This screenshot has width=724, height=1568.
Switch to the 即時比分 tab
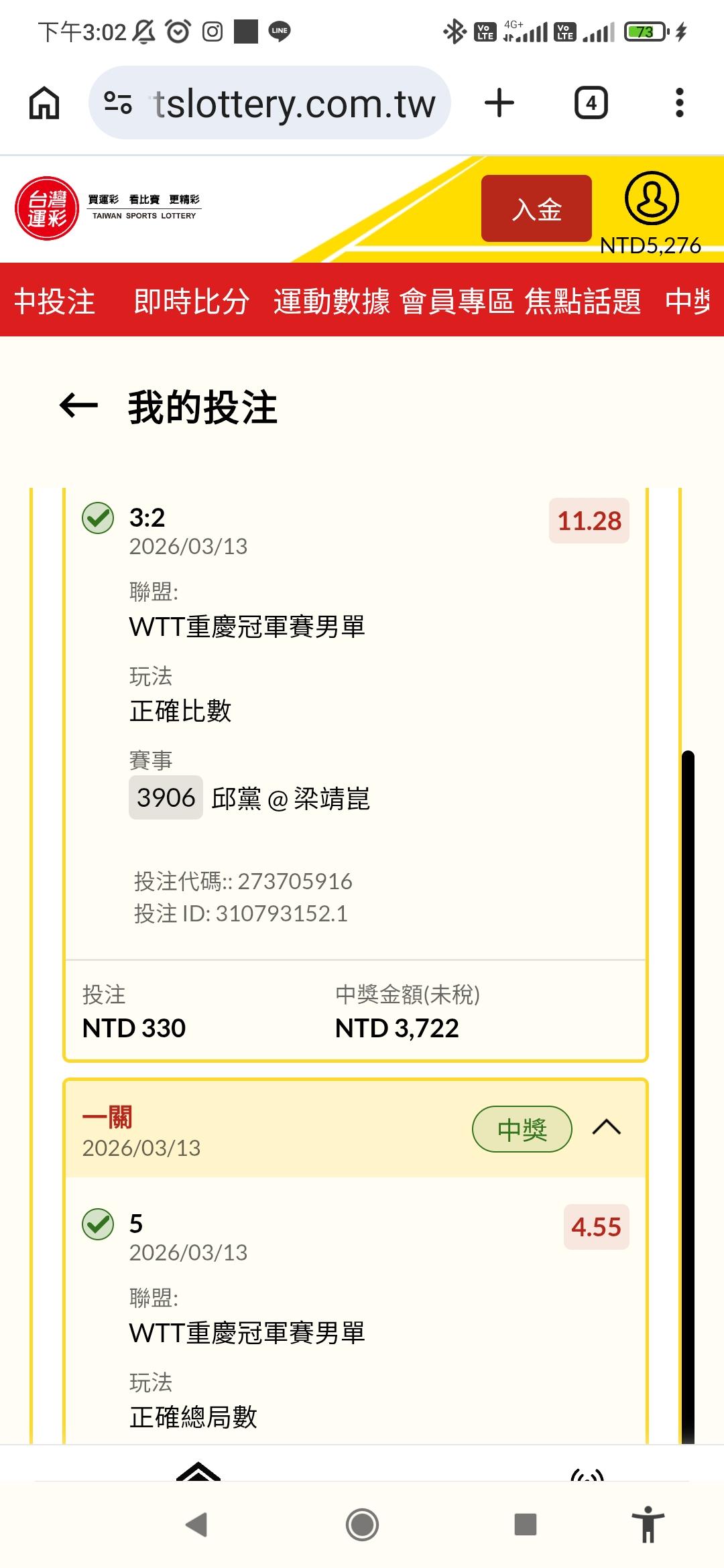tap(191, 301)
